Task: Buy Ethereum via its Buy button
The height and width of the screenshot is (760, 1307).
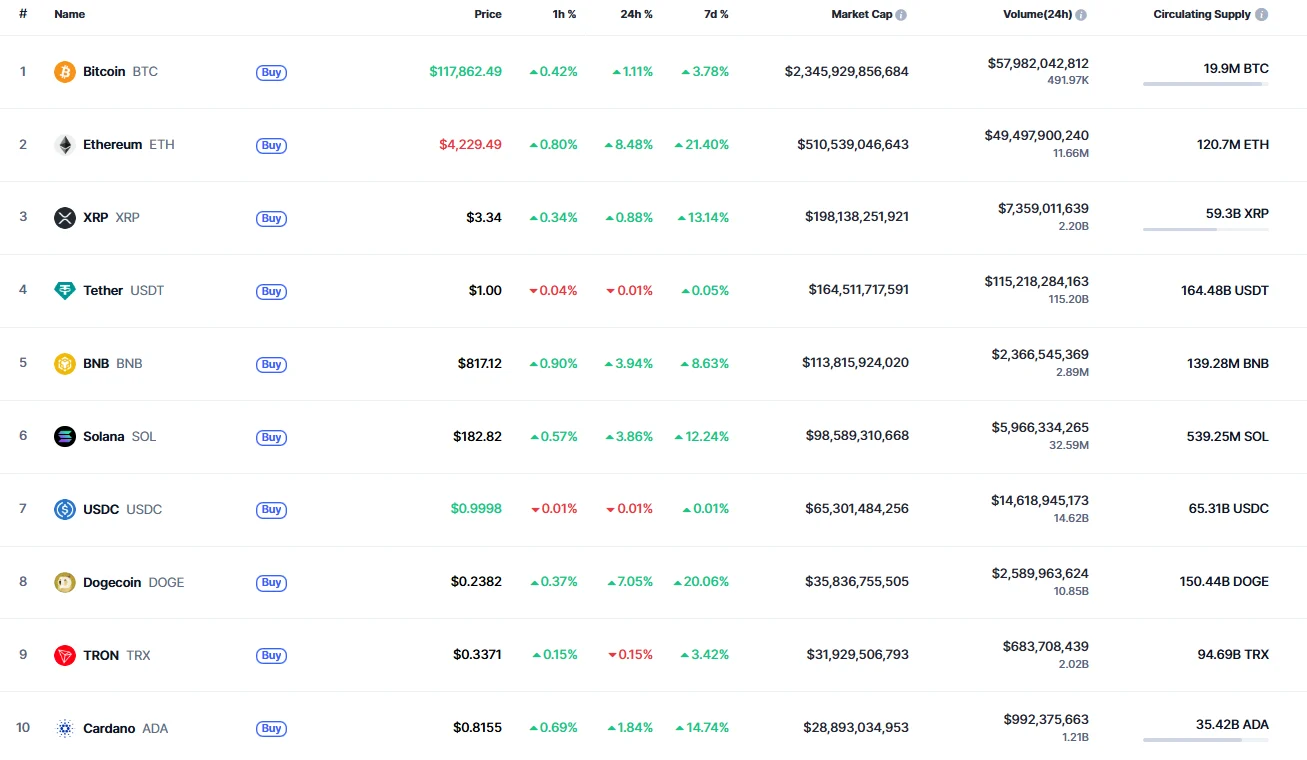Action: [x=271, y=145]
